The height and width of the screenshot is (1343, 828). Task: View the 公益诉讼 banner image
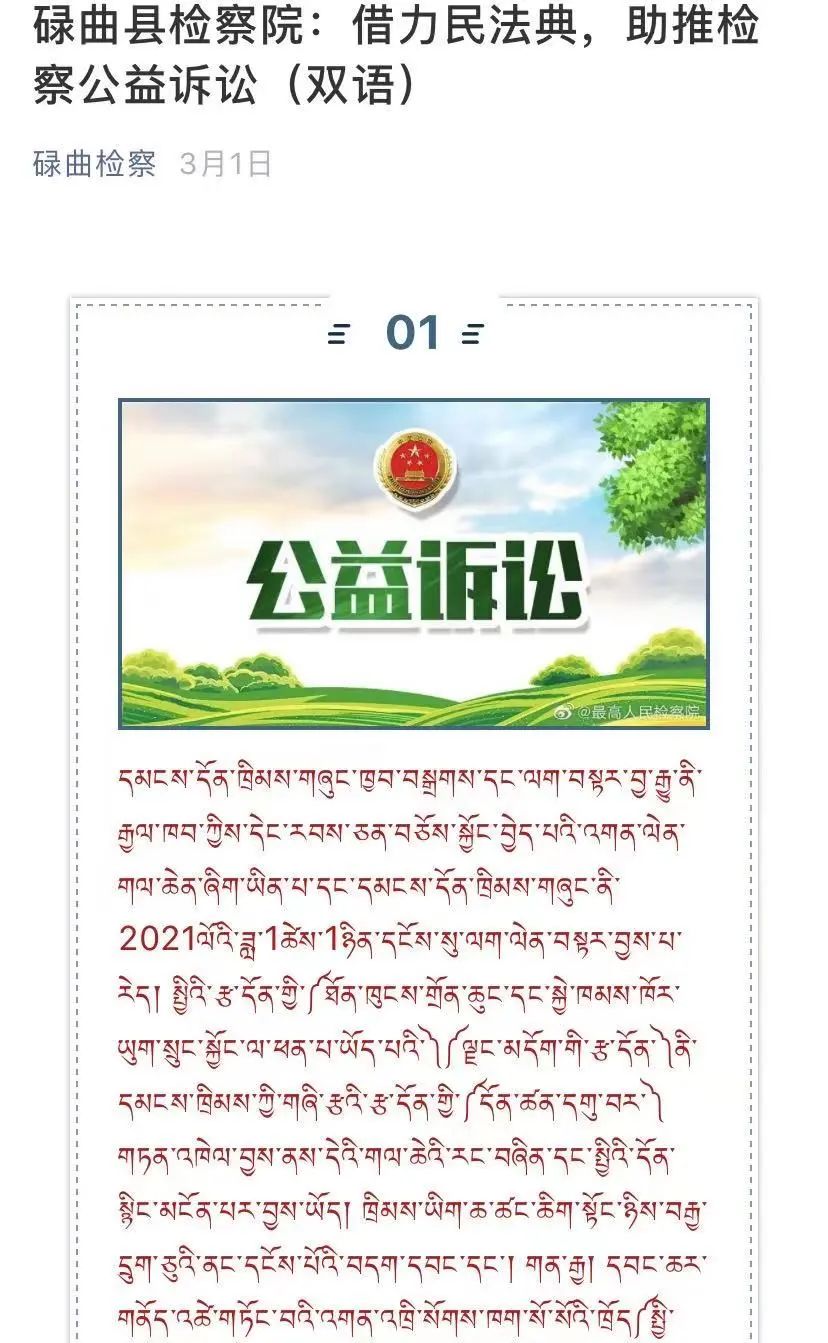413,563
